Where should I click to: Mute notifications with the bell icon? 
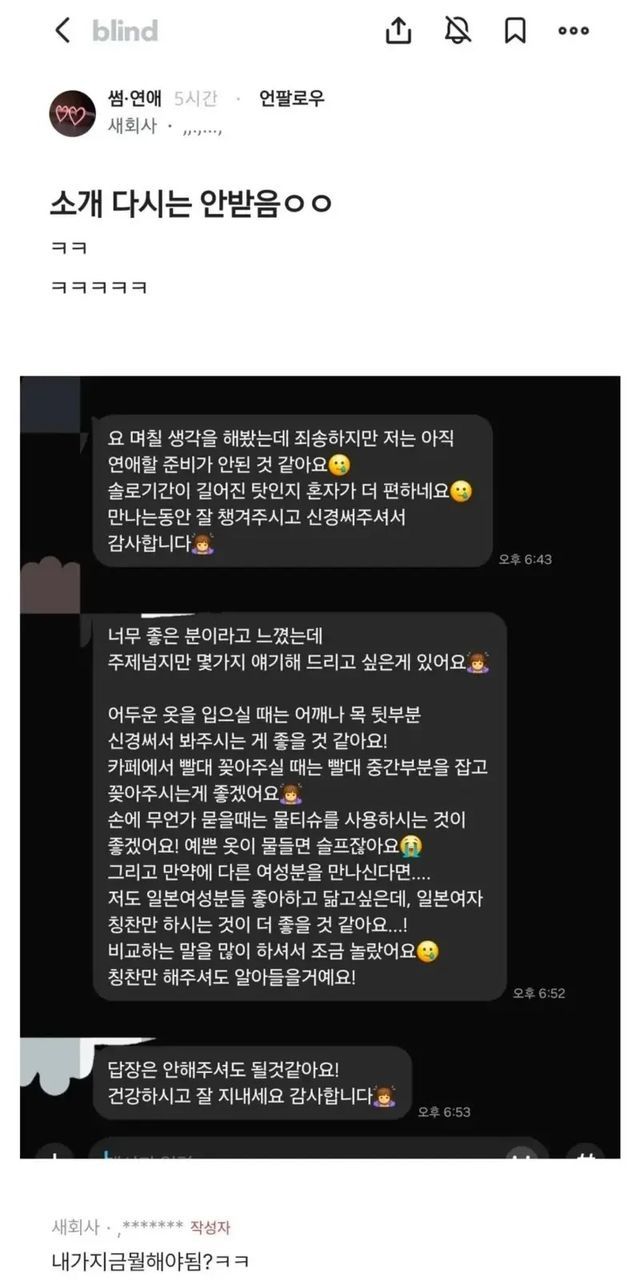pyautogui.click(x=457, y=31)
